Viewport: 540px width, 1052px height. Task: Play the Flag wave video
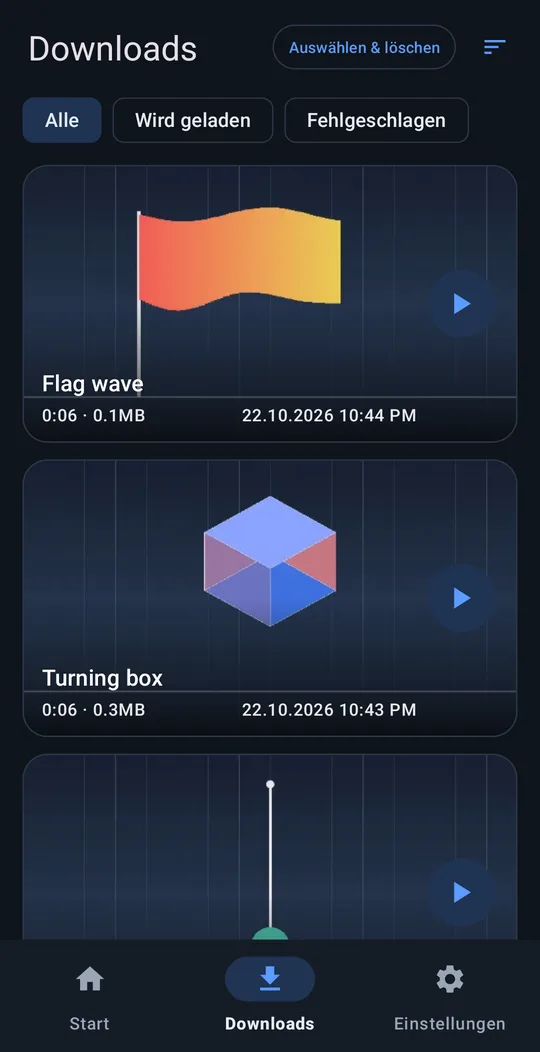coord(462,304)
